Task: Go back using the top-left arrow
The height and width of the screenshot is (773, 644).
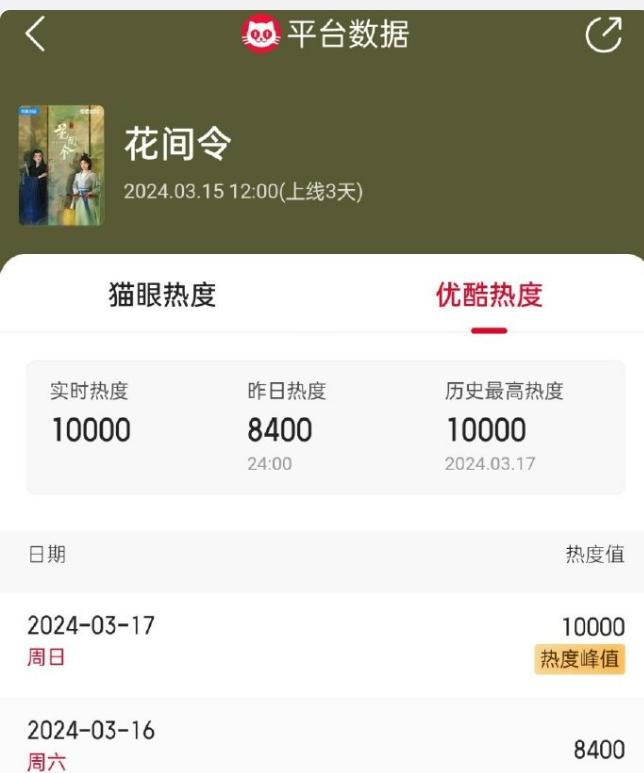Action: point(36,35)
